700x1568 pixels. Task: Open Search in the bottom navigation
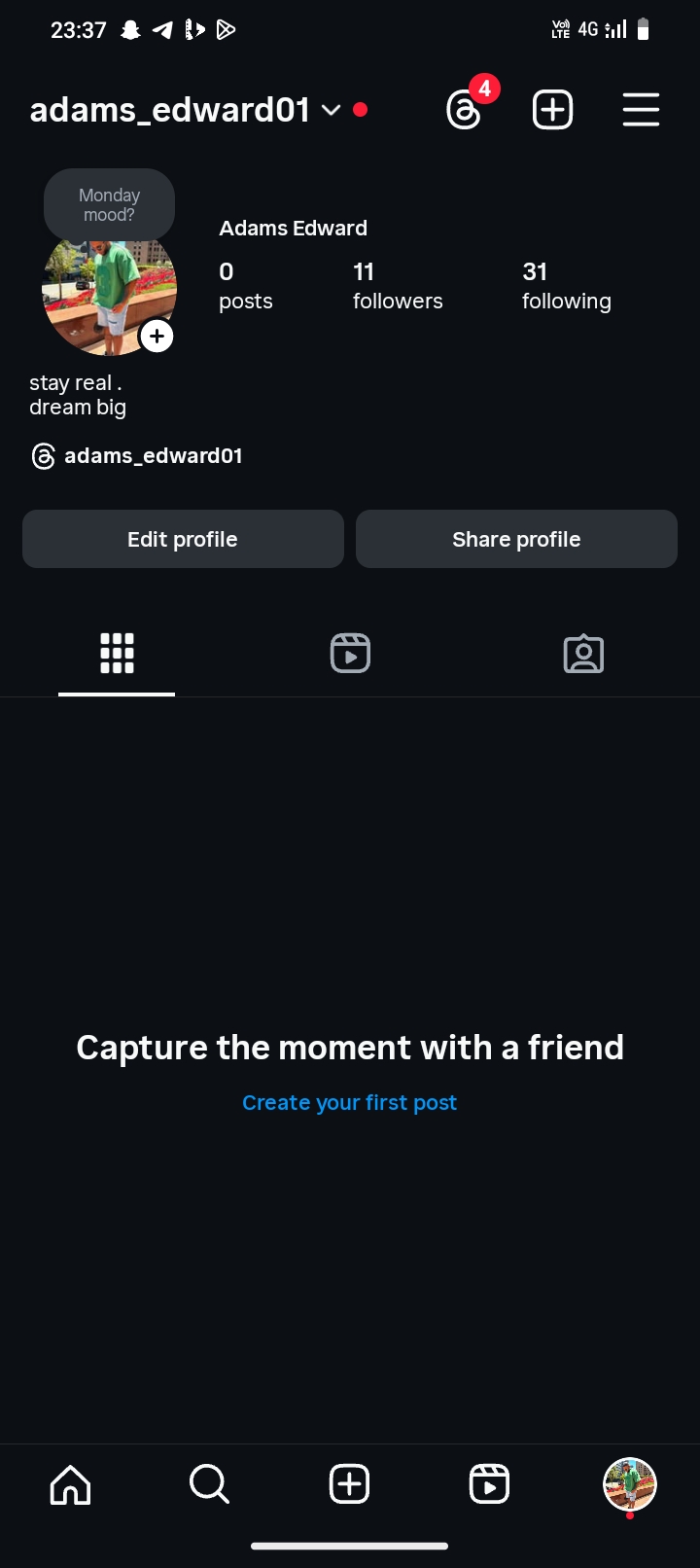point(209,1484)
